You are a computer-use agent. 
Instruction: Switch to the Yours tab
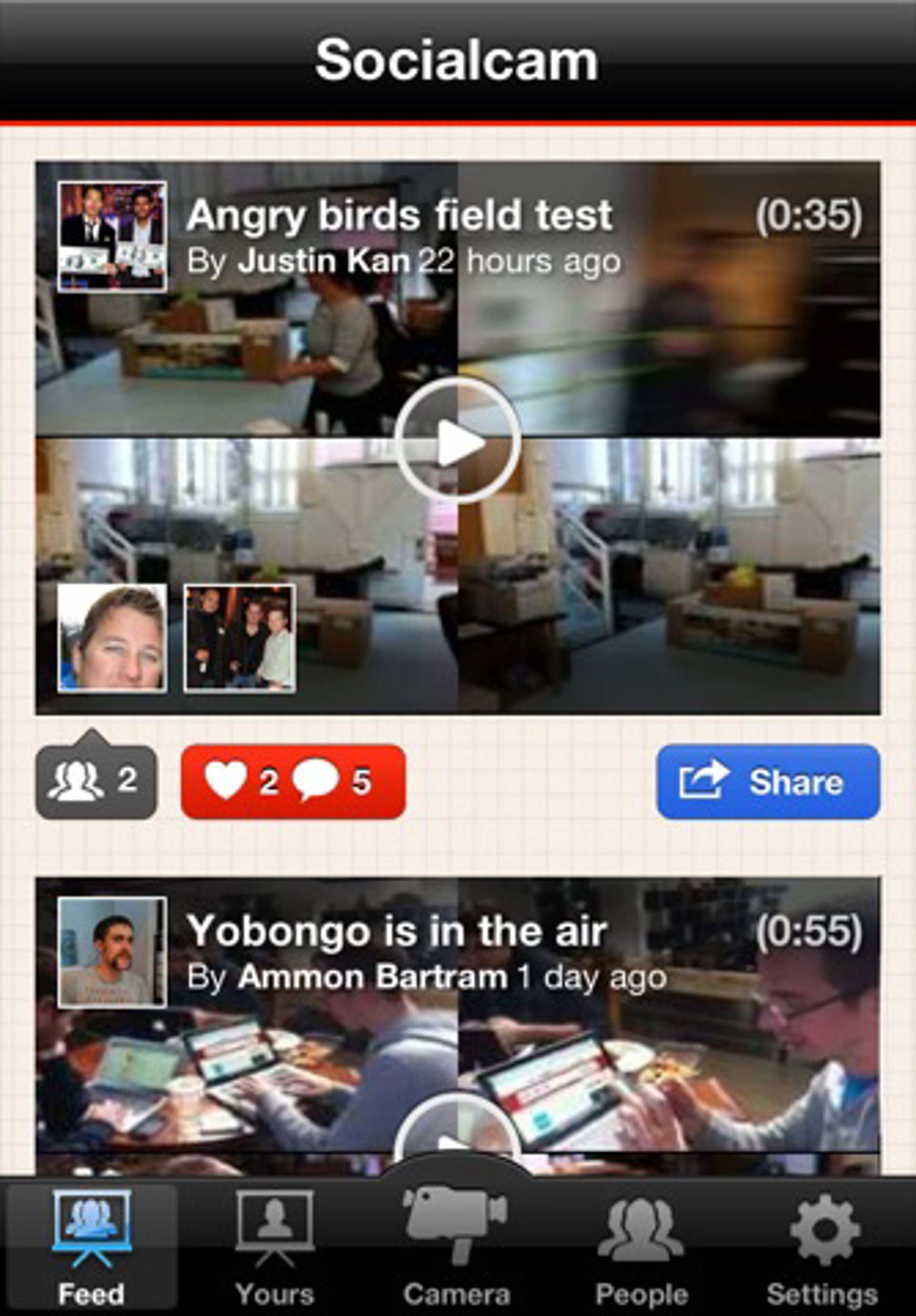[275, 1247]
